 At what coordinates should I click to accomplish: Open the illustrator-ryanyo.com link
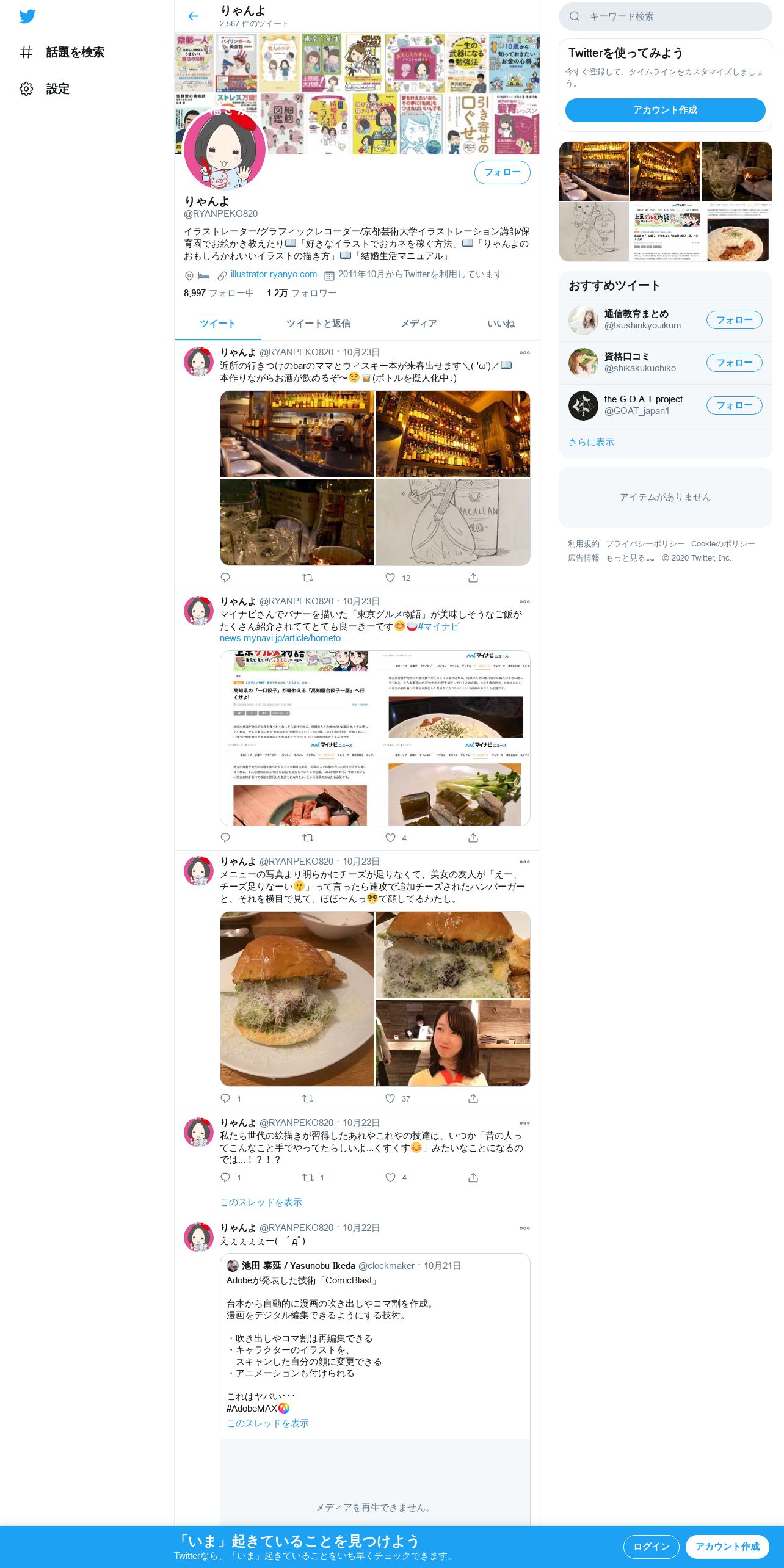(x=274, y=275)
